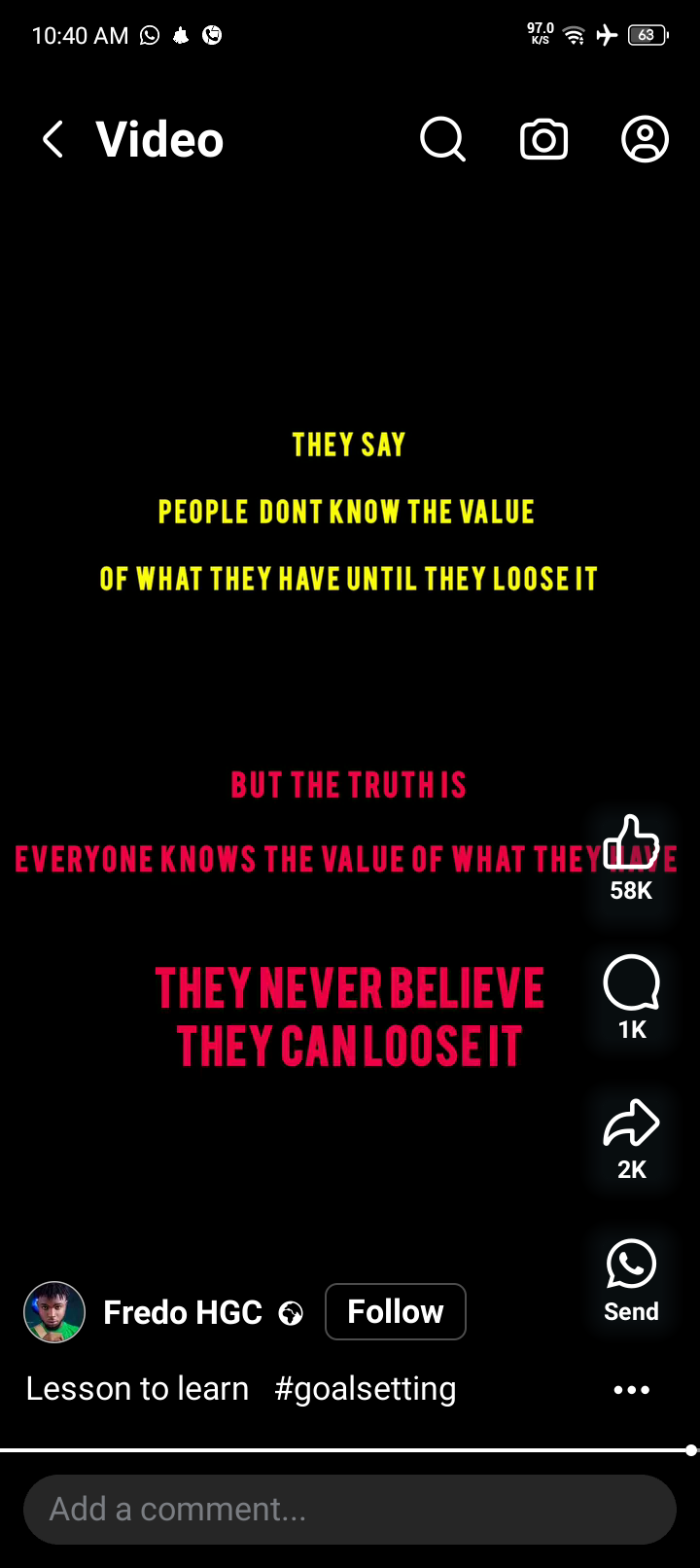This screenshot has width=700, height=1568.
Task: Tap the Add a comment field
Action: pos(350,1510)
